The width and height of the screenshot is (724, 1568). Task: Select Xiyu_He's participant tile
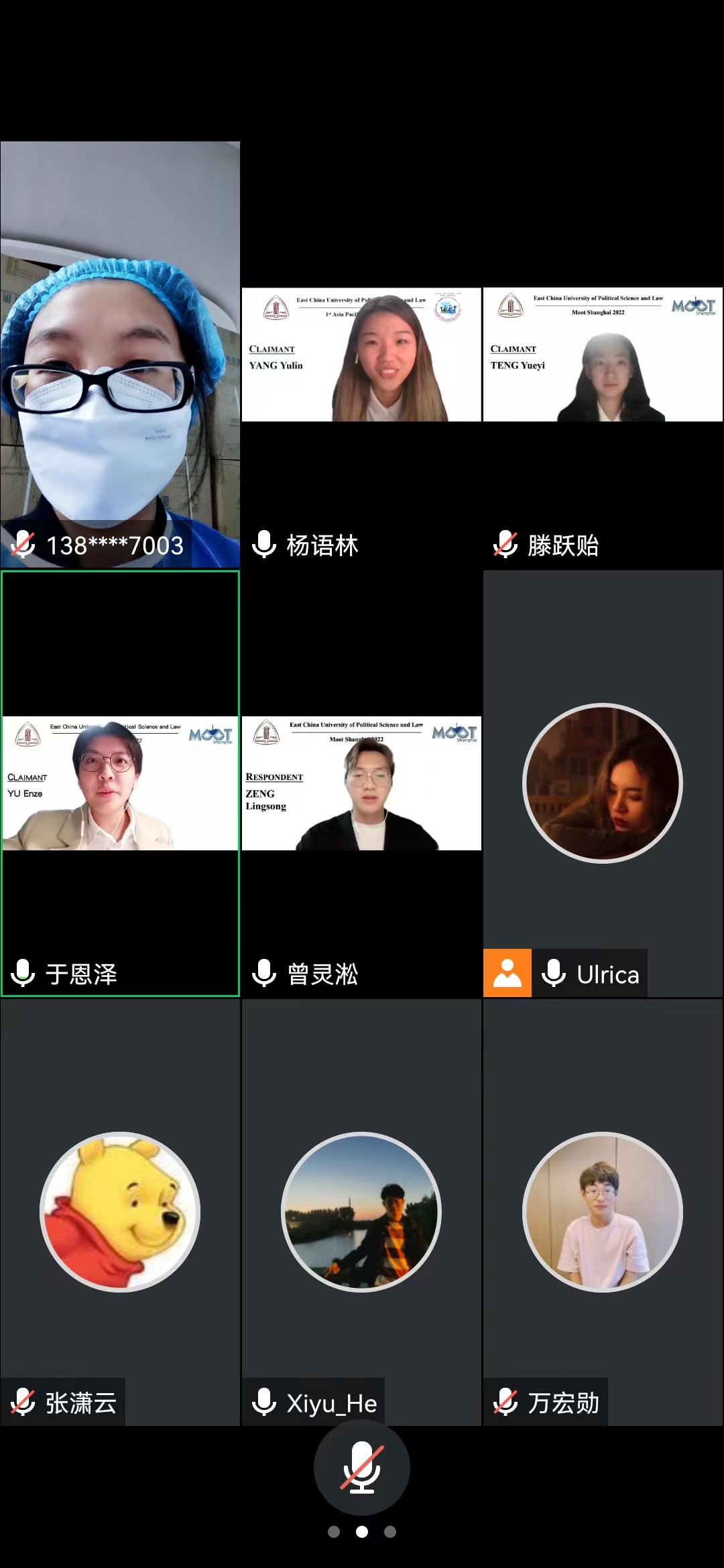pyautogui.click(x=361, y=1212)
